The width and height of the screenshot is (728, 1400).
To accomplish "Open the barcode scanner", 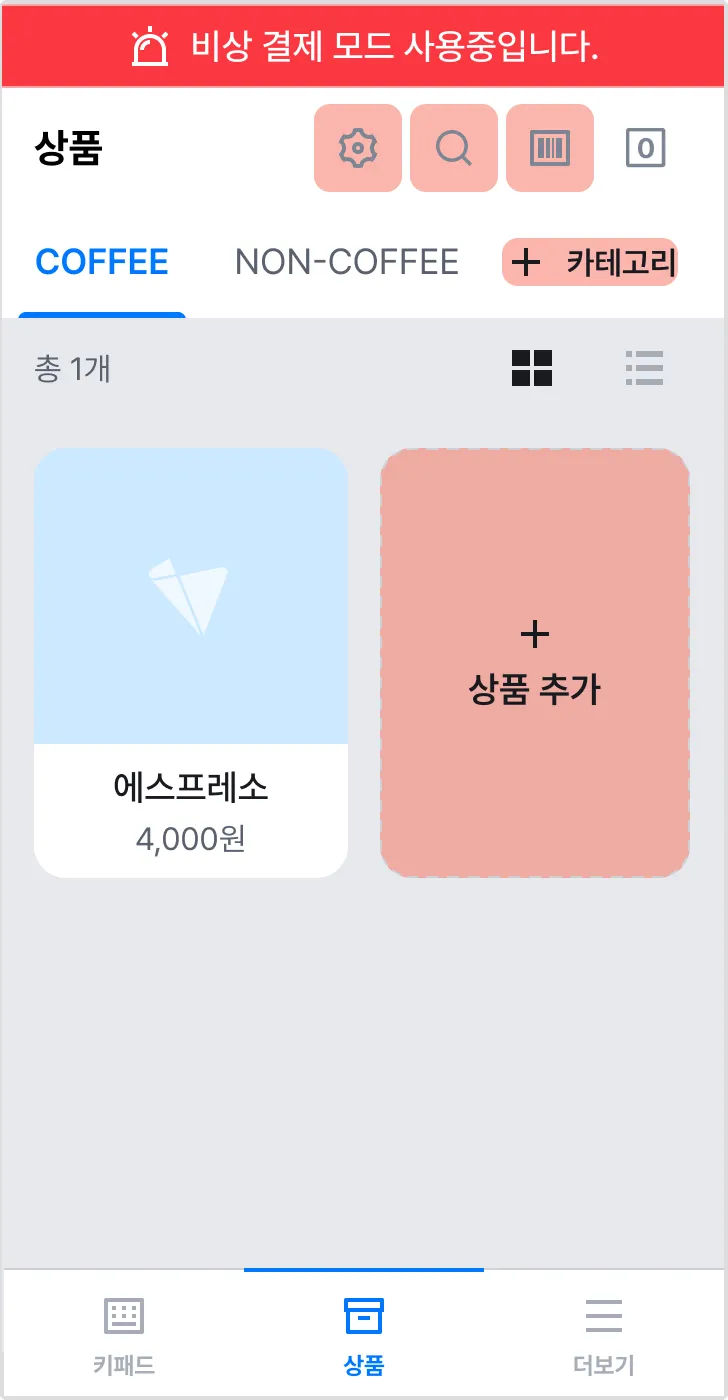I will 550,148.
